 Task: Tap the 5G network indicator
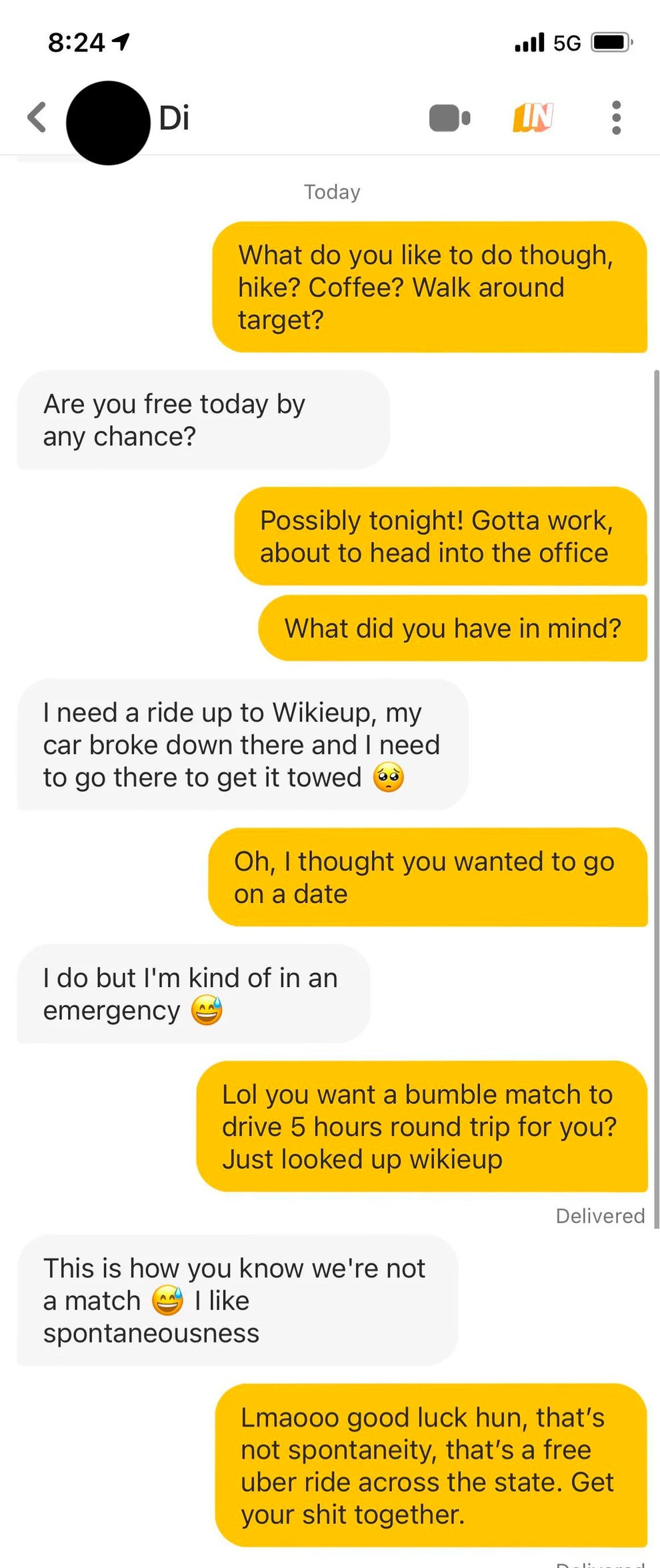[567, 42]
